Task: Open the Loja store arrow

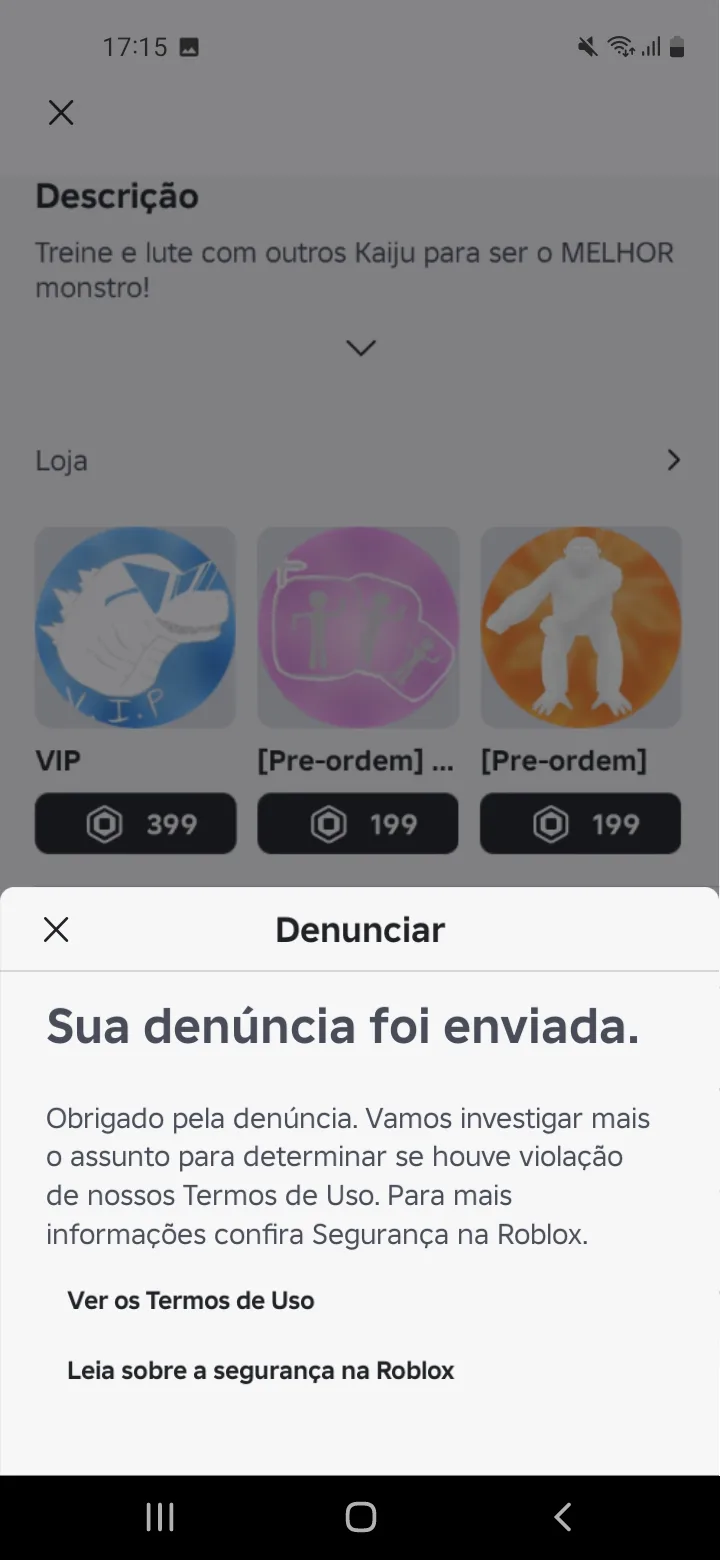Action: (673, 460)
